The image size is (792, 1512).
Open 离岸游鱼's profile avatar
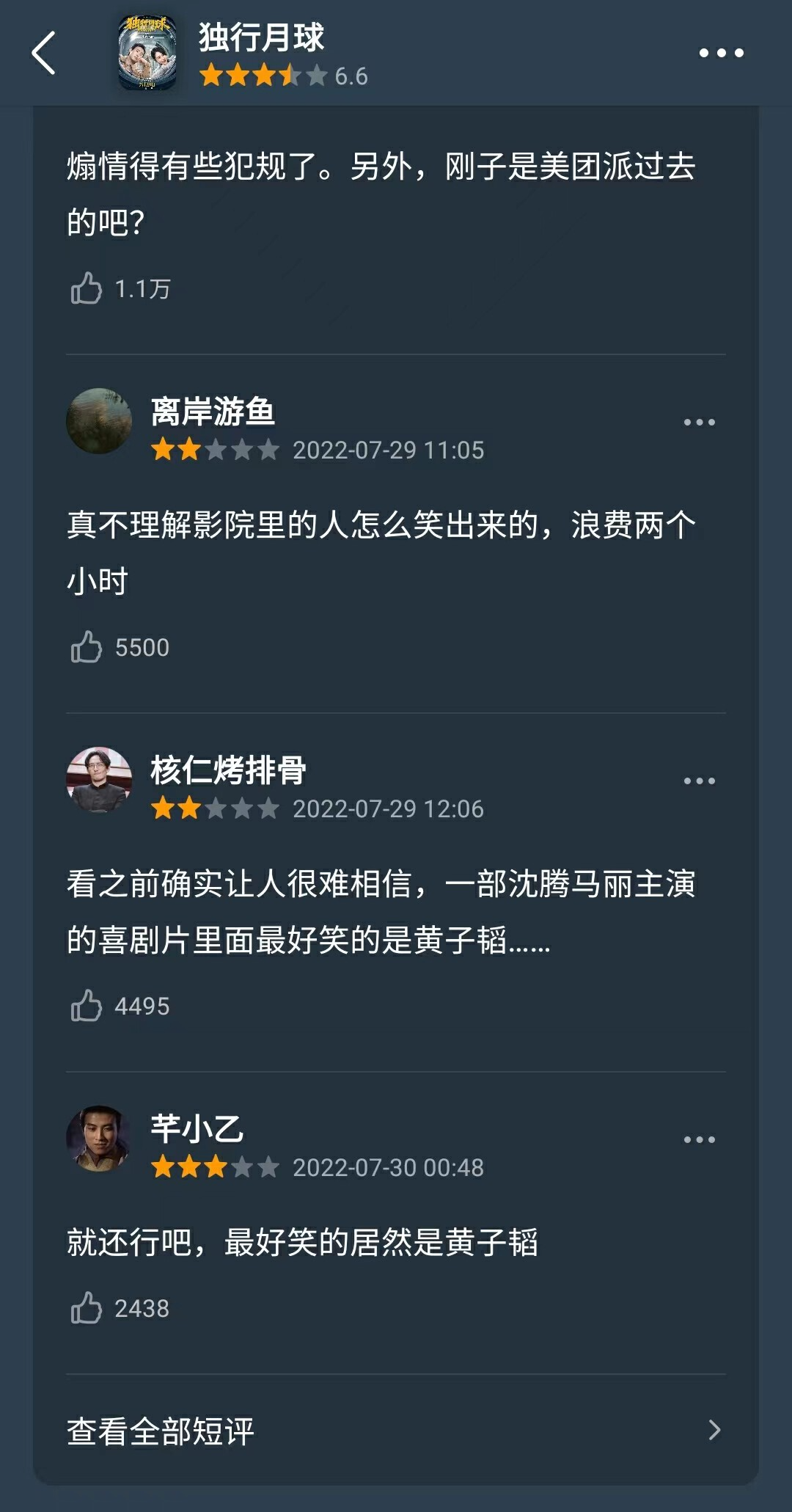[x=99, y=421]
